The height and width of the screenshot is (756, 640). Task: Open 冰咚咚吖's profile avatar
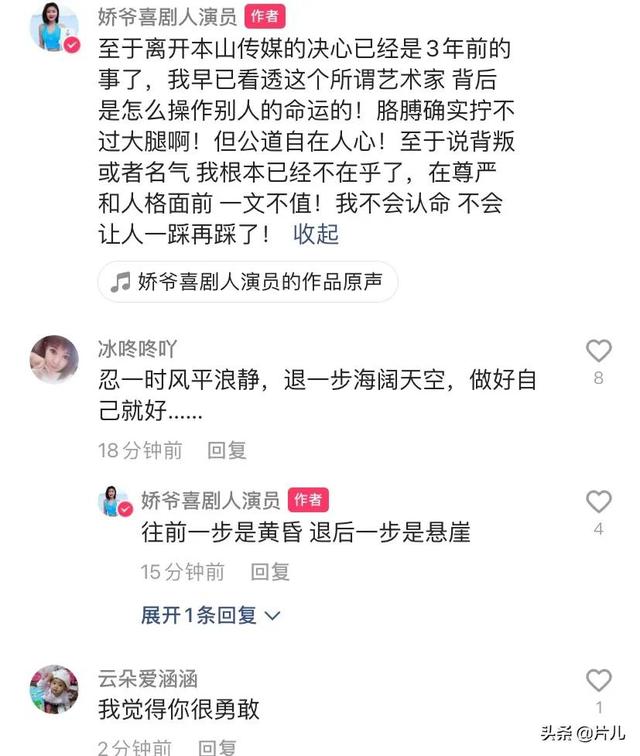click(x=53, y=360)
